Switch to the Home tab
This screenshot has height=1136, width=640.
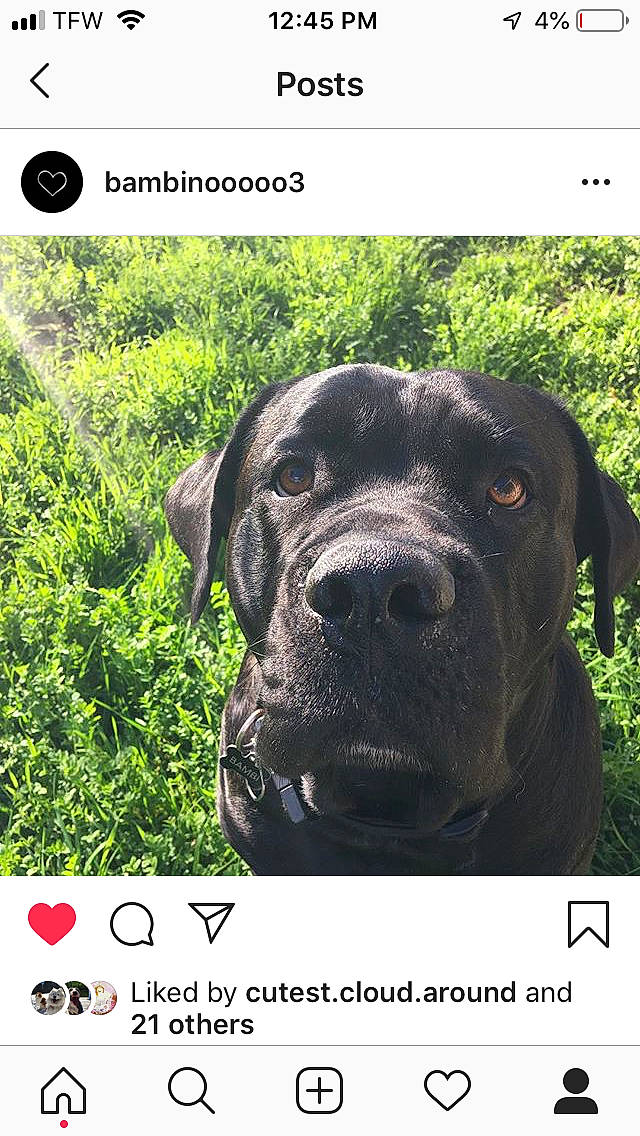pos(63,1090)
